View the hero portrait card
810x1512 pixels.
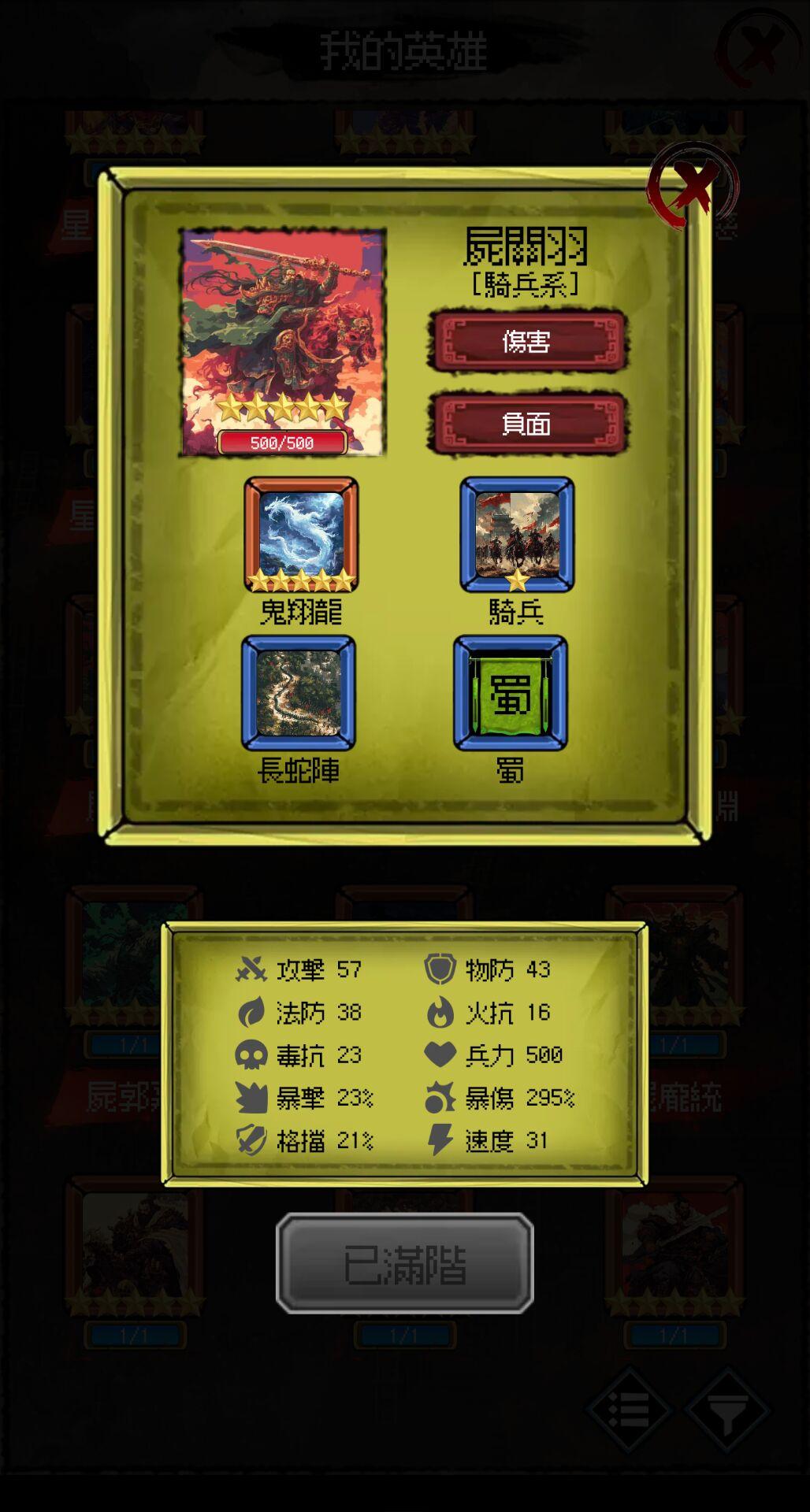[283, 343]
